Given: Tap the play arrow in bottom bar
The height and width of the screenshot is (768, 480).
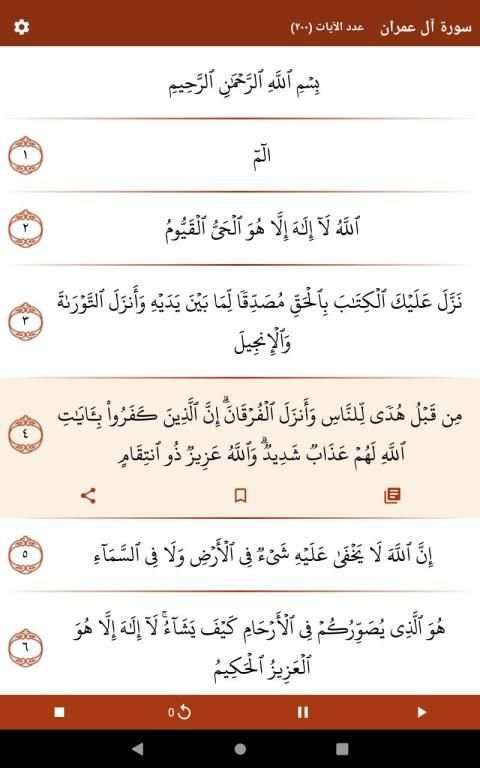Looking at the screenshot, I should tap(422, 712).
